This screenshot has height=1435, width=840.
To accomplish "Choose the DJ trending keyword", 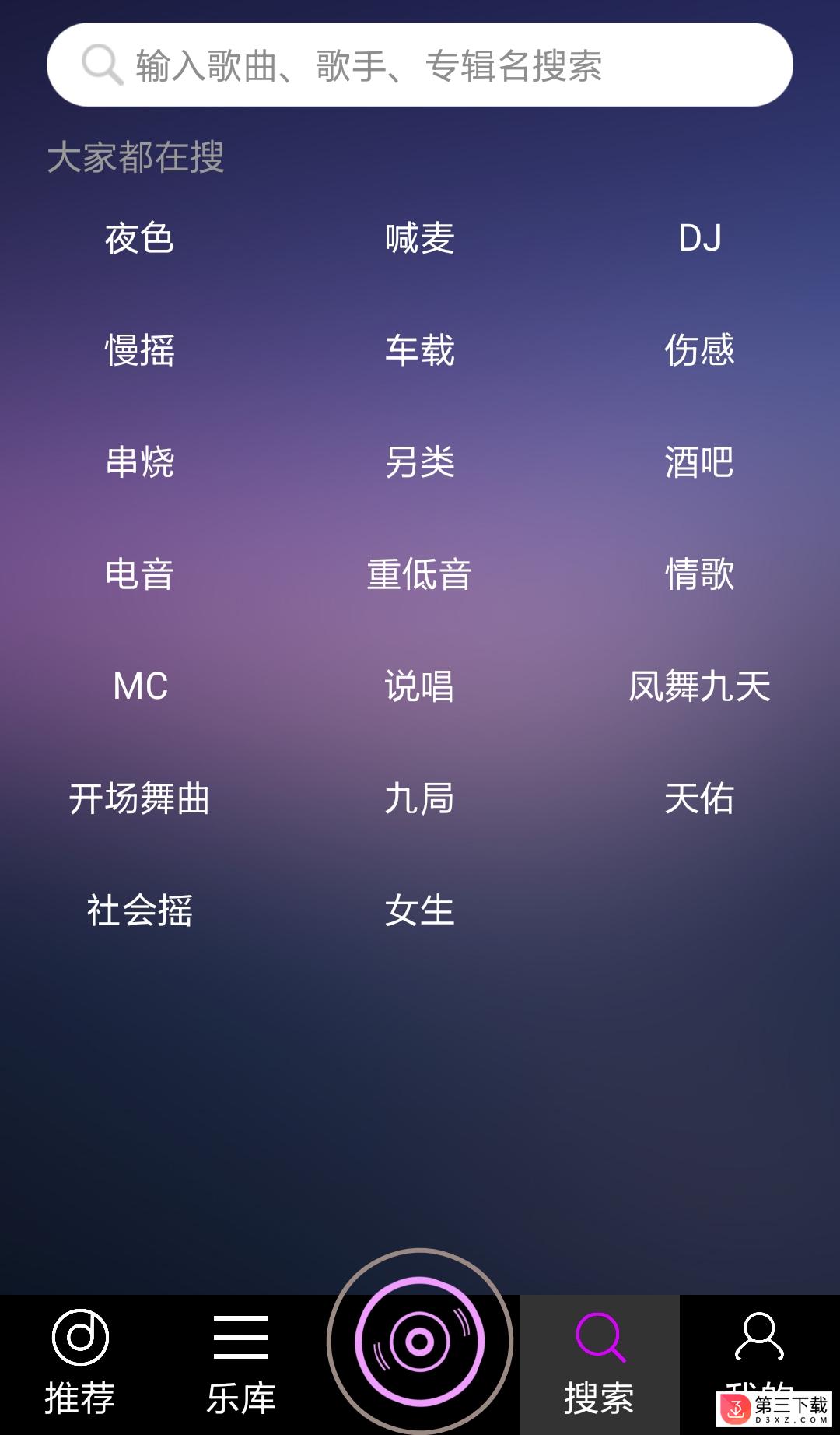I will pyautogui.click(x=700, y=238).
